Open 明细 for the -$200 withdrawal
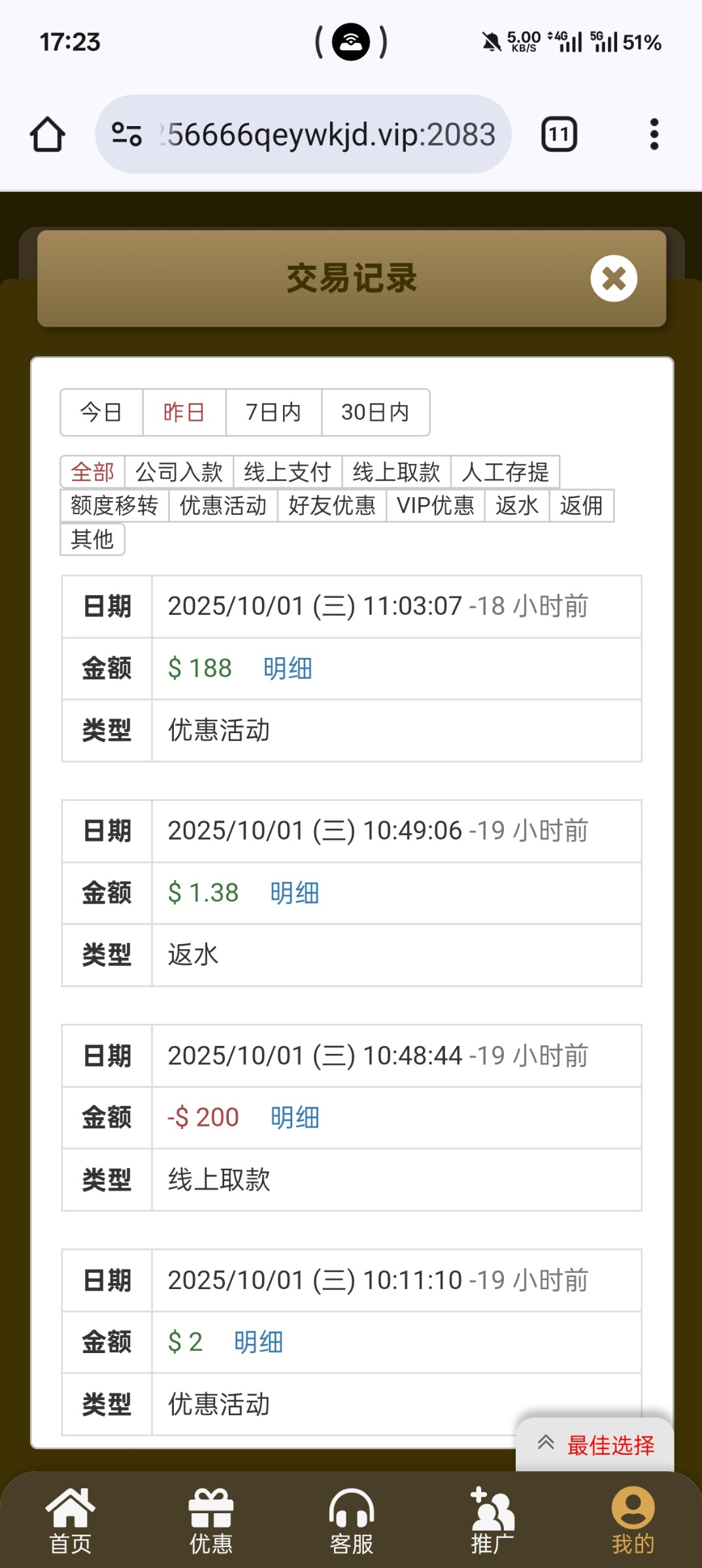Image resolution: width=702 pixels, height=1568 pixels. click(295, 1118)
